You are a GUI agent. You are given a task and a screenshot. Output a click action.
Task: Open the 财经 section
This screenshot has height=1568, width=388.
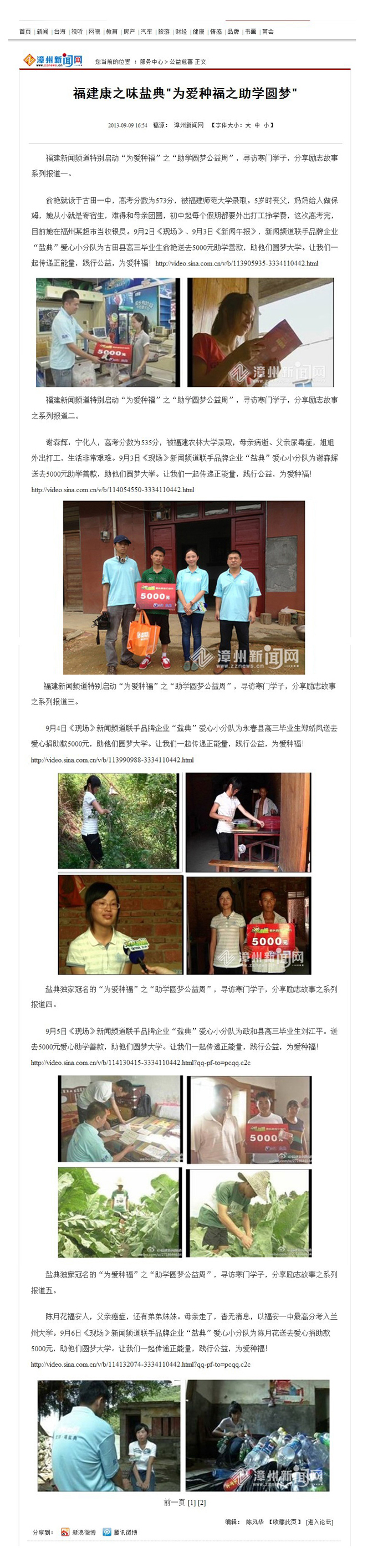tap(181, 32)
